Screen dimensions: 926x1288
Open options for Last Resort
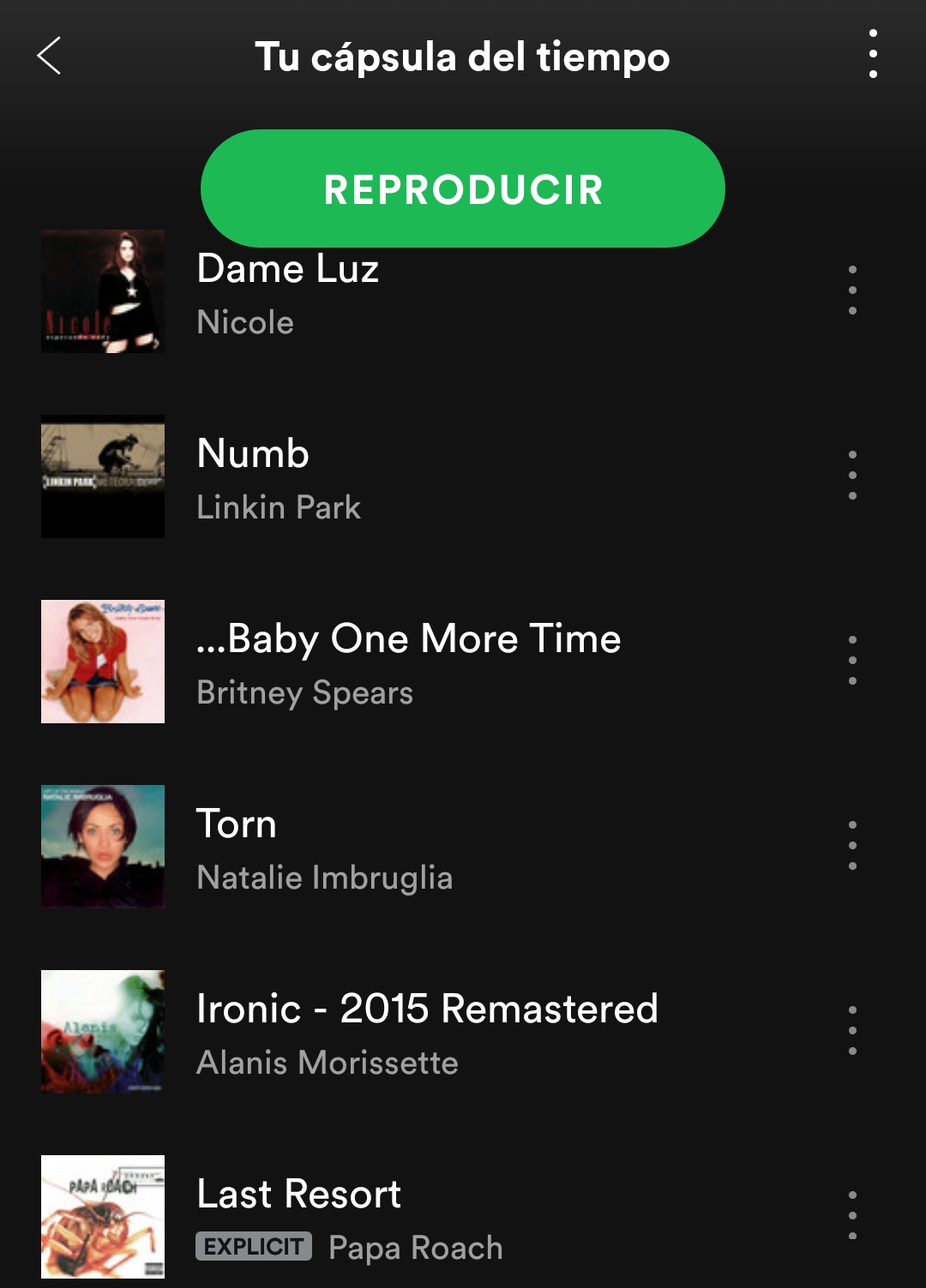click(852, 1216)
